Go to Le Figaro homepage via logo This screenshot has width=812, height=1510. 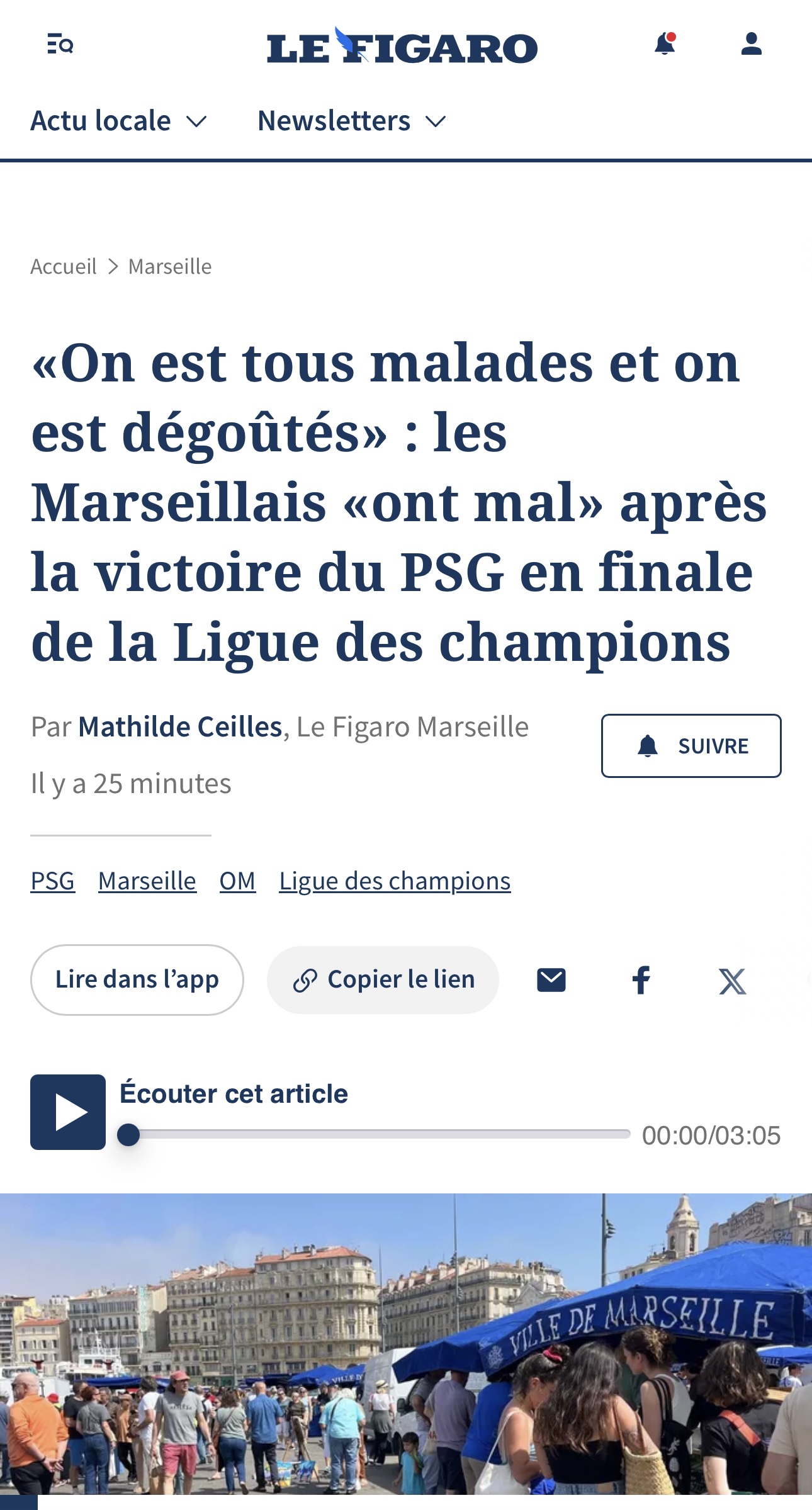click(x=402, y=46)
